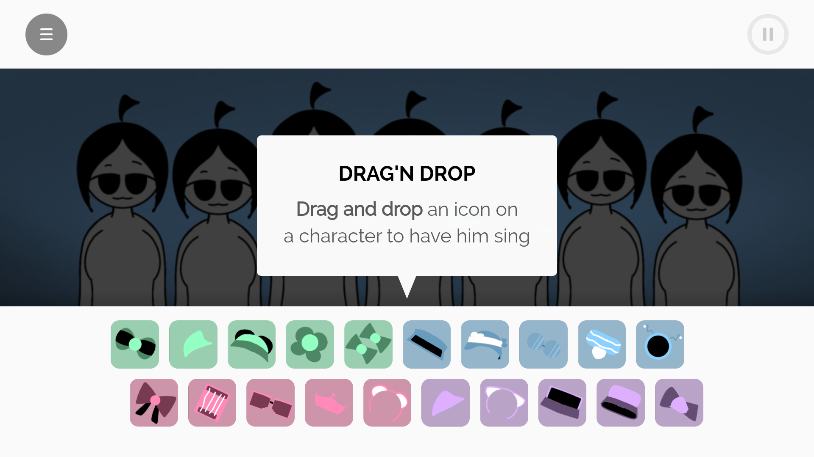Select the purple bow tie icon
The width and height of the screenshot is (814, 457).
point(679,403)
